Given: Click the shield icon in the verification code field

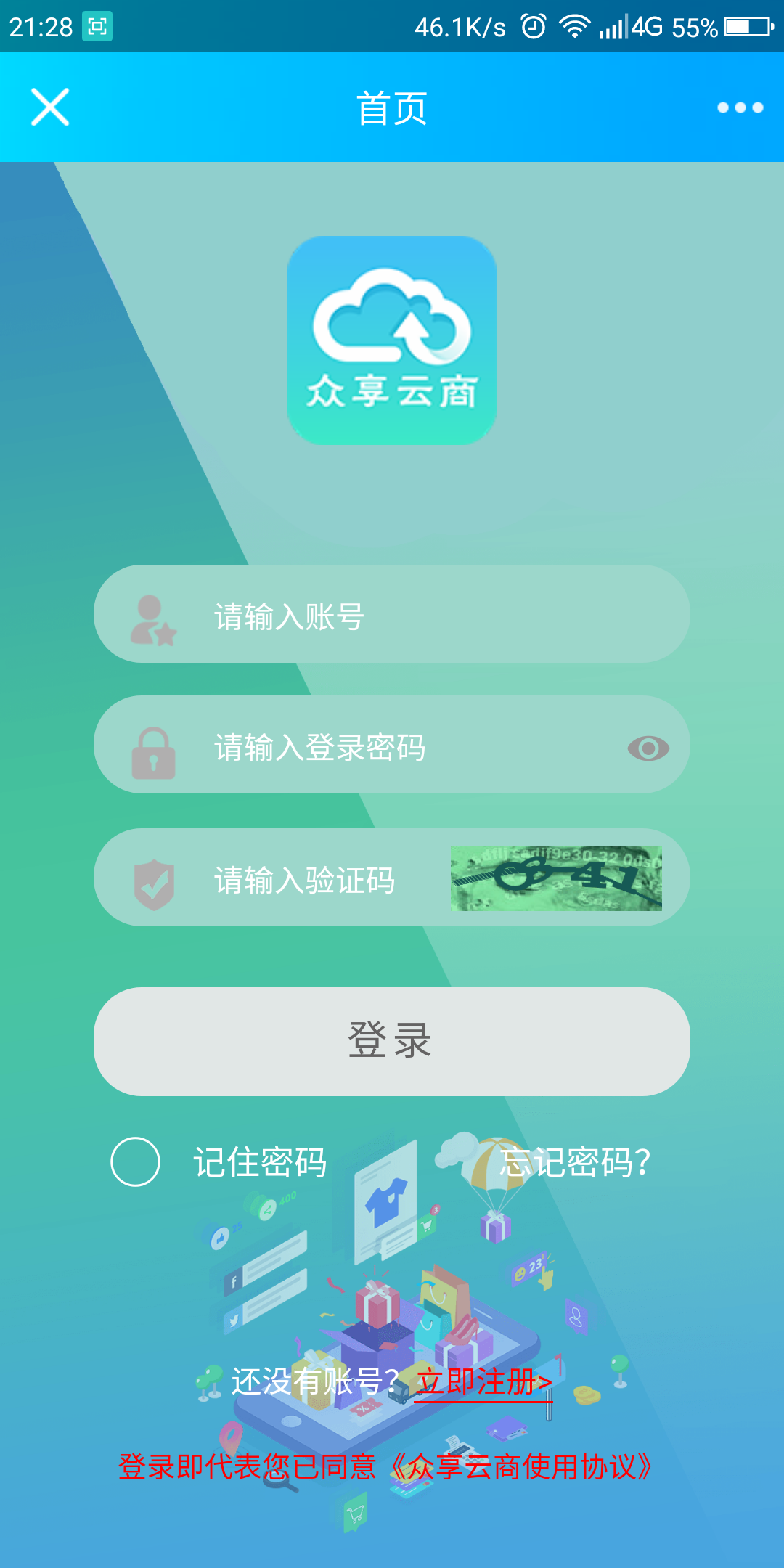Looking at the screenshot, I should [154, 881].
